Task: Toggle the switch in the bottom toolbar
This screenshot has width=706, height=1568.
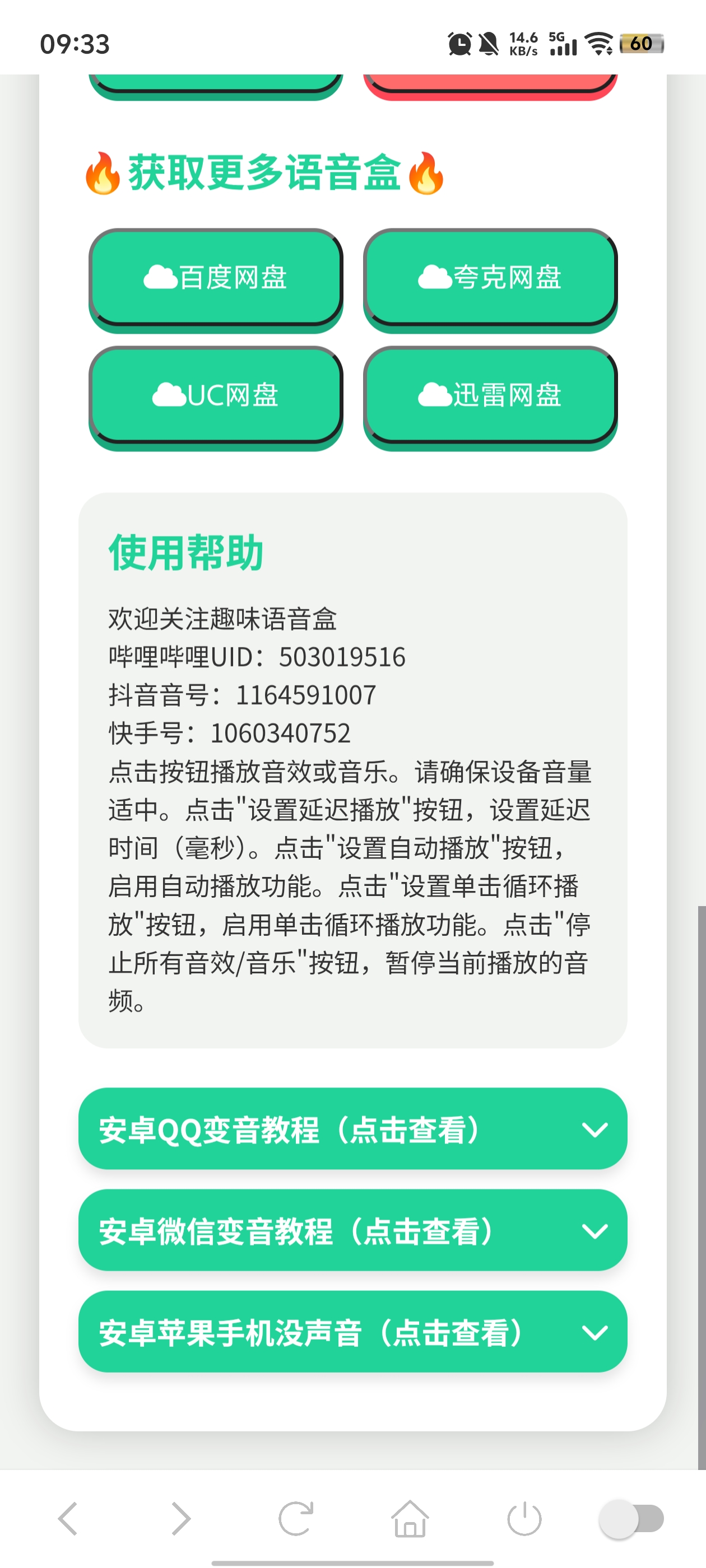Action: pos(631,1518)
